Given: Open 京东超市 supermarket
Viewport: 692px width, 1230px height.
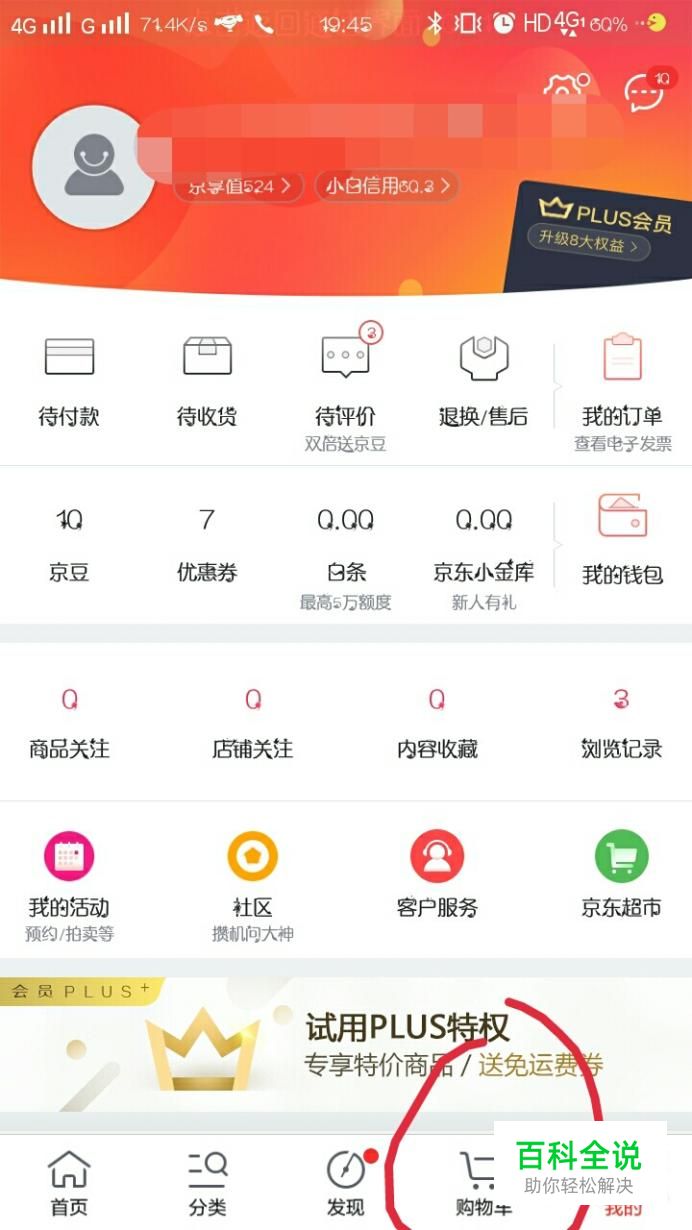Looking at the screenshot, I should (621, 880).
